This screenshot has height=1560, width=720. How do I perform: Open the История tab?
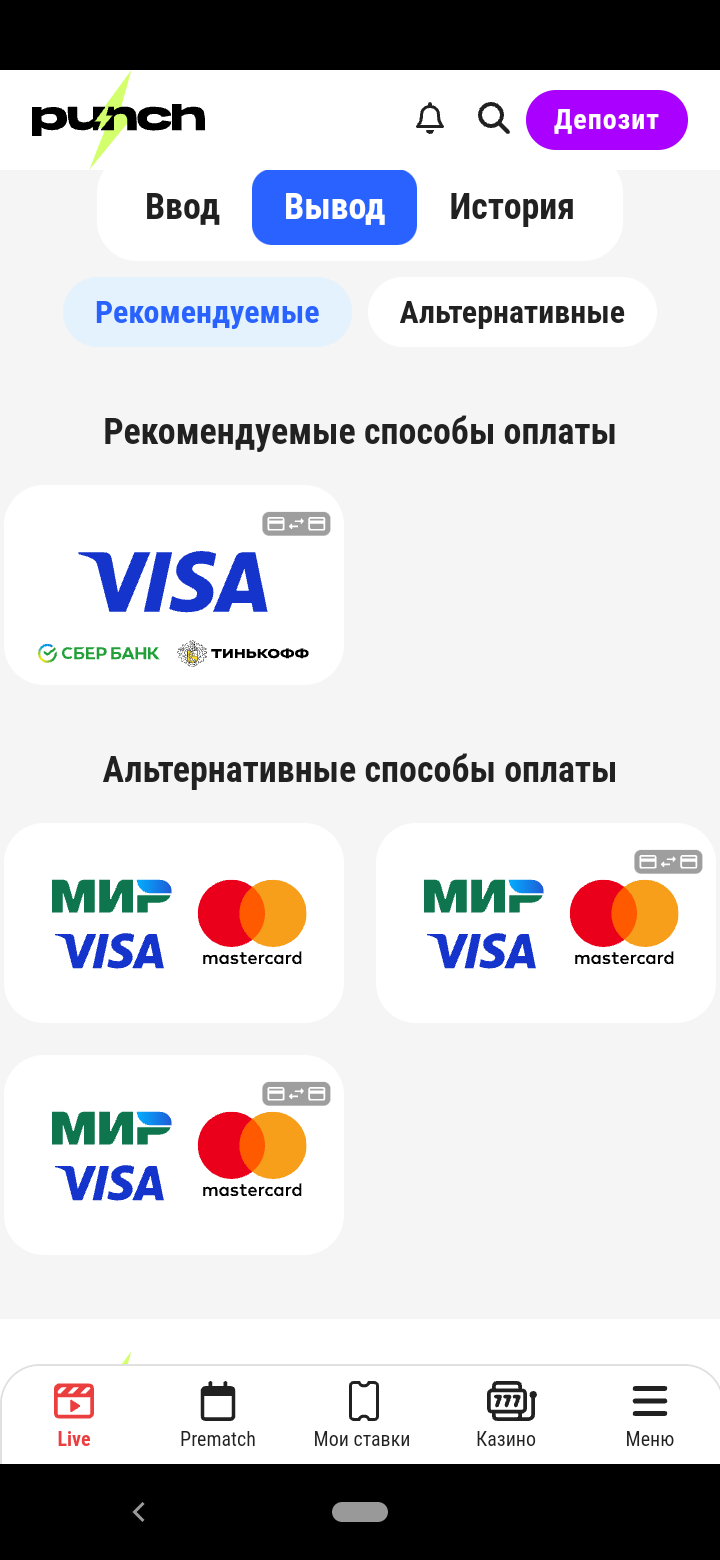[x=512, y=207]
